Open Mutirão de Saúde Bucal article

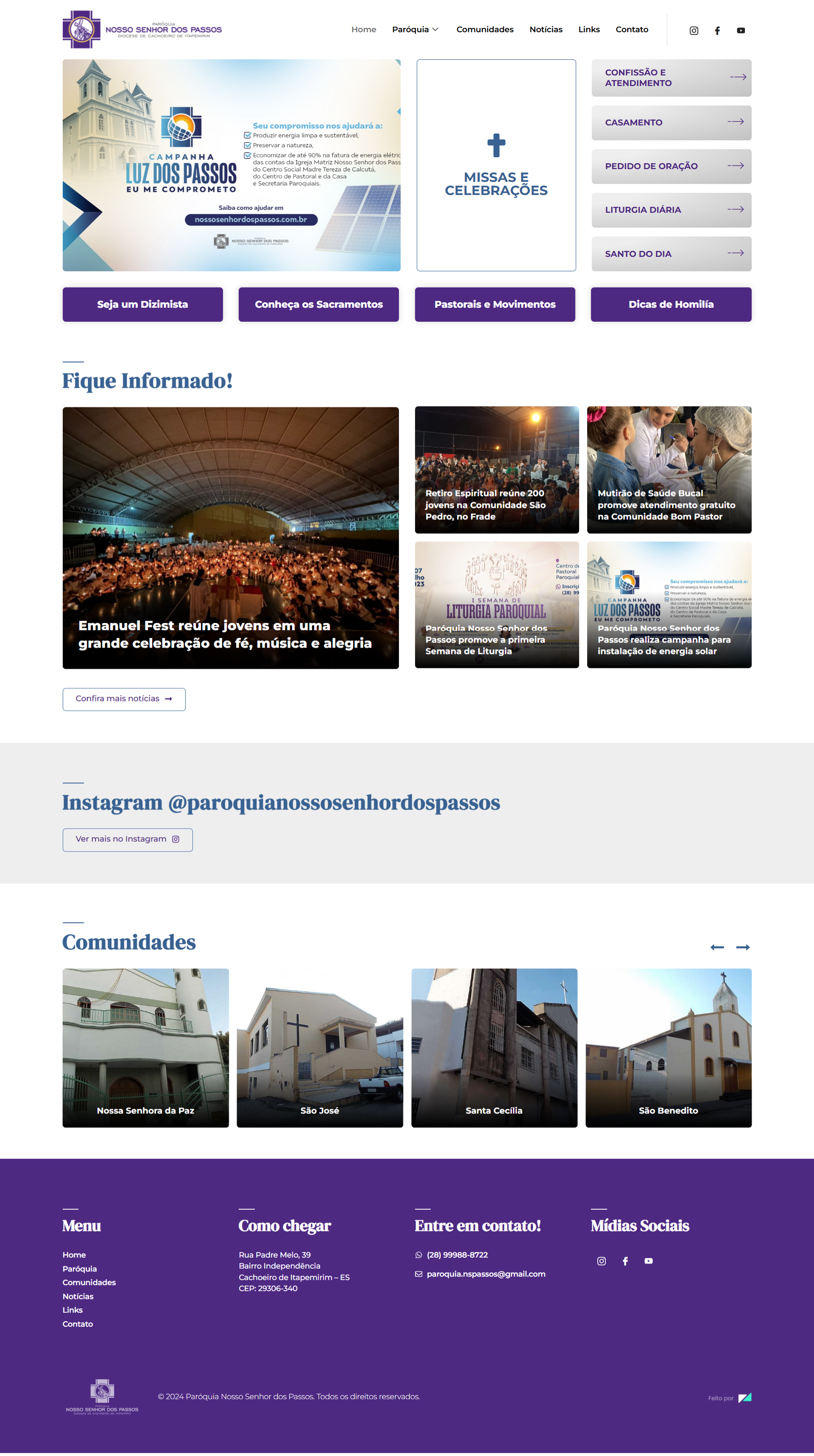coord(669,470)
